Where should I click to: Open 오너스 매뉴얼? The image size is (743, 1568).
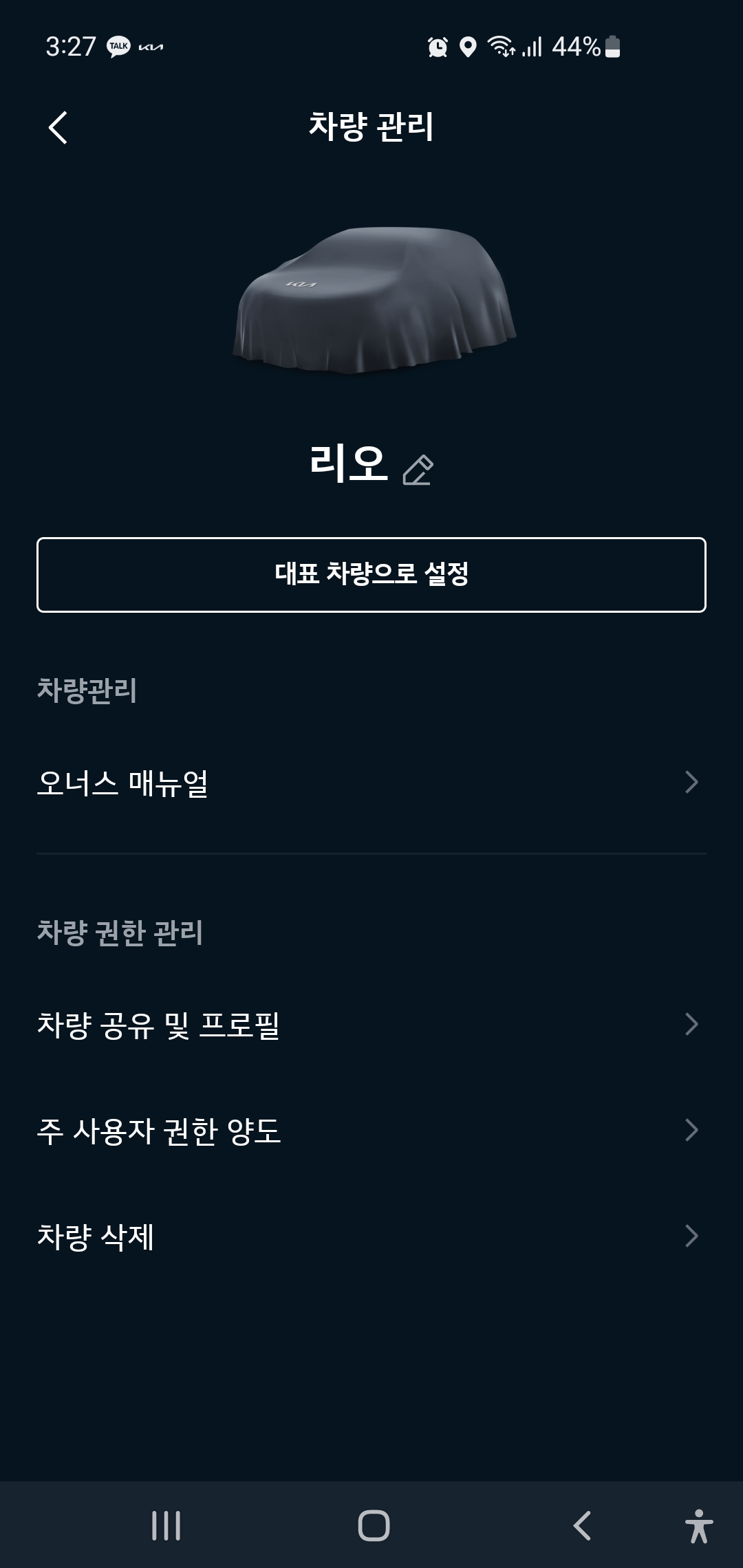click(x=371, y=783)
